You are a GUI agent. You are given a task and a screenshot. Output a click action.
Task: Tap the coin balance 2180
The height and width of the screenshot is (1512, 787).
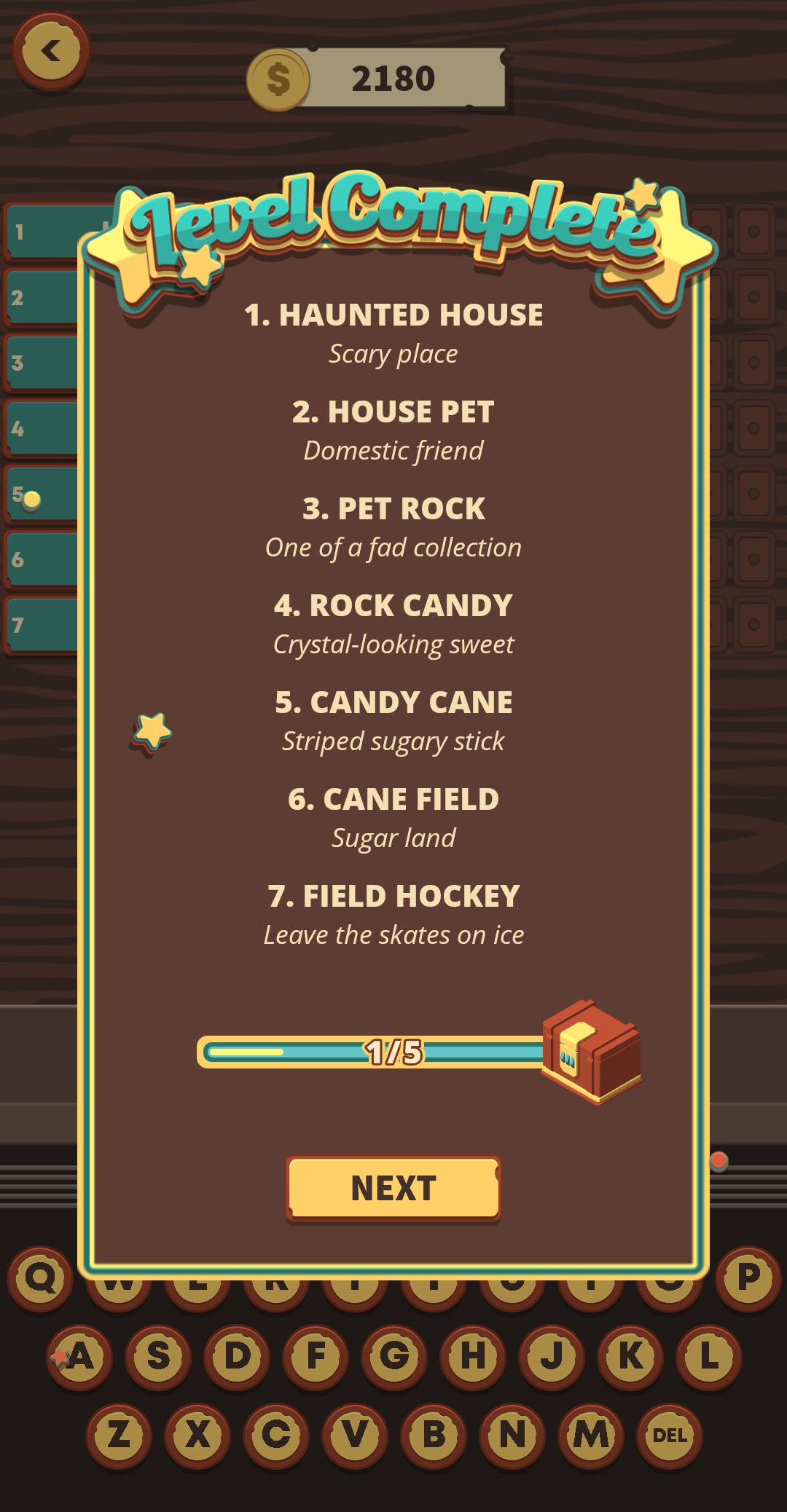(392, 79)
